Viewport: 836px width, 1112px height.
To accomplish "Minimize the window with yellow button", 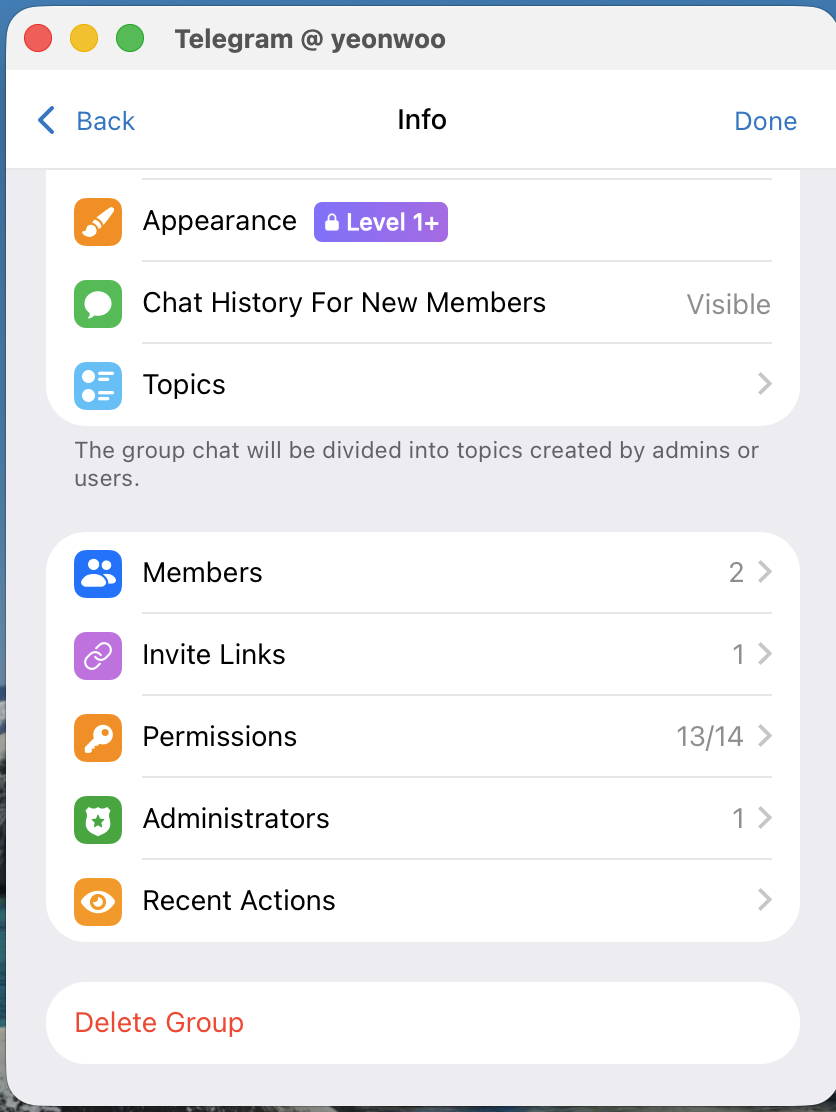I will pyautogui.click(x=84, y=39).
